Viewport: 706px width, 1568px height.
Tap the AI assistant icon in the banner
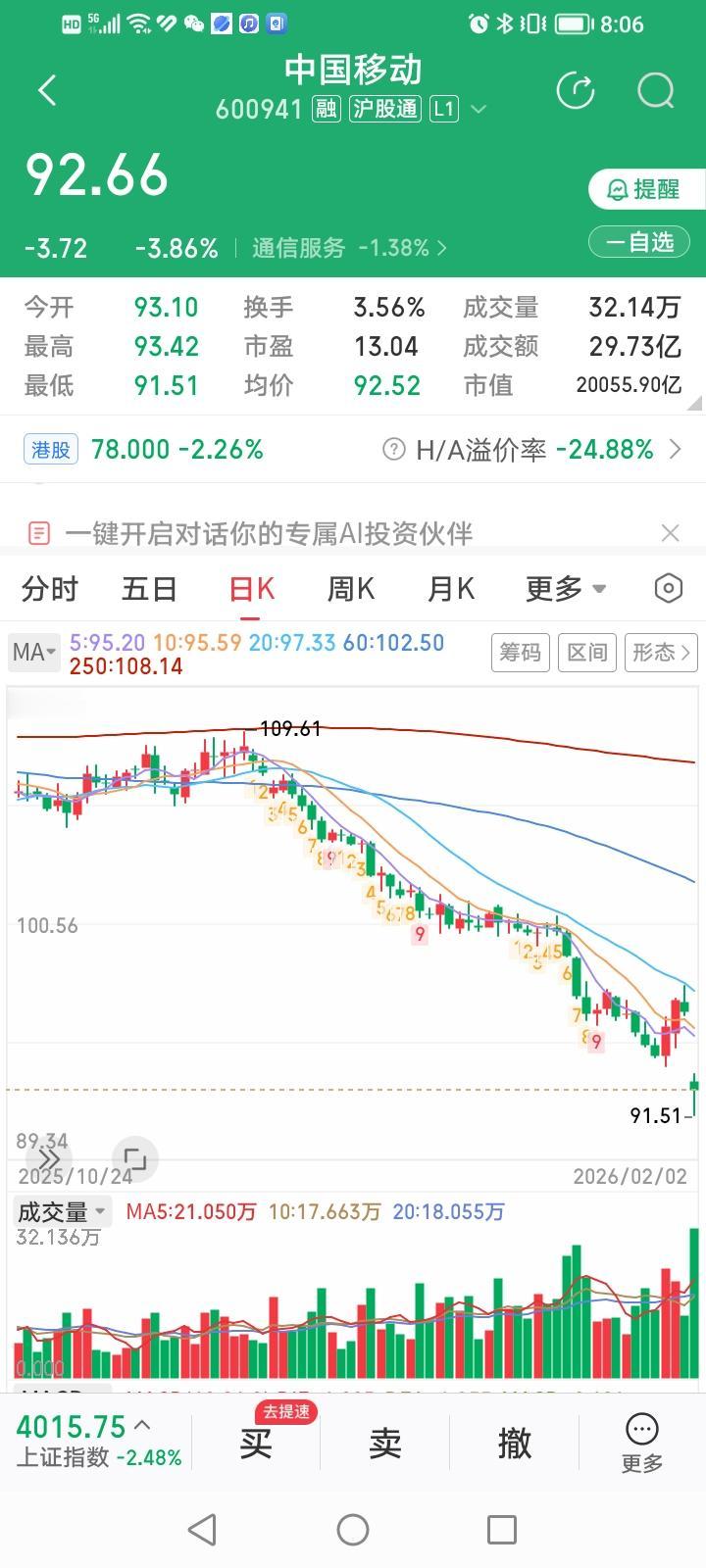38,533
